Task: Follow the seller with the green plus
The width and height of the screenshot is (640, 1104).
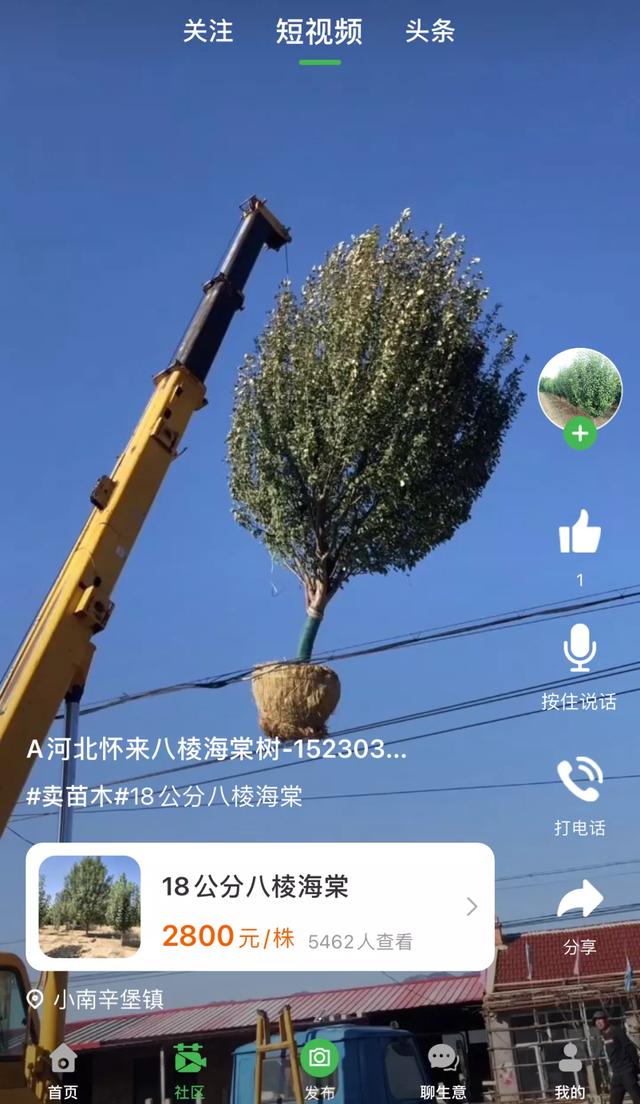Action: pos(580,434)
